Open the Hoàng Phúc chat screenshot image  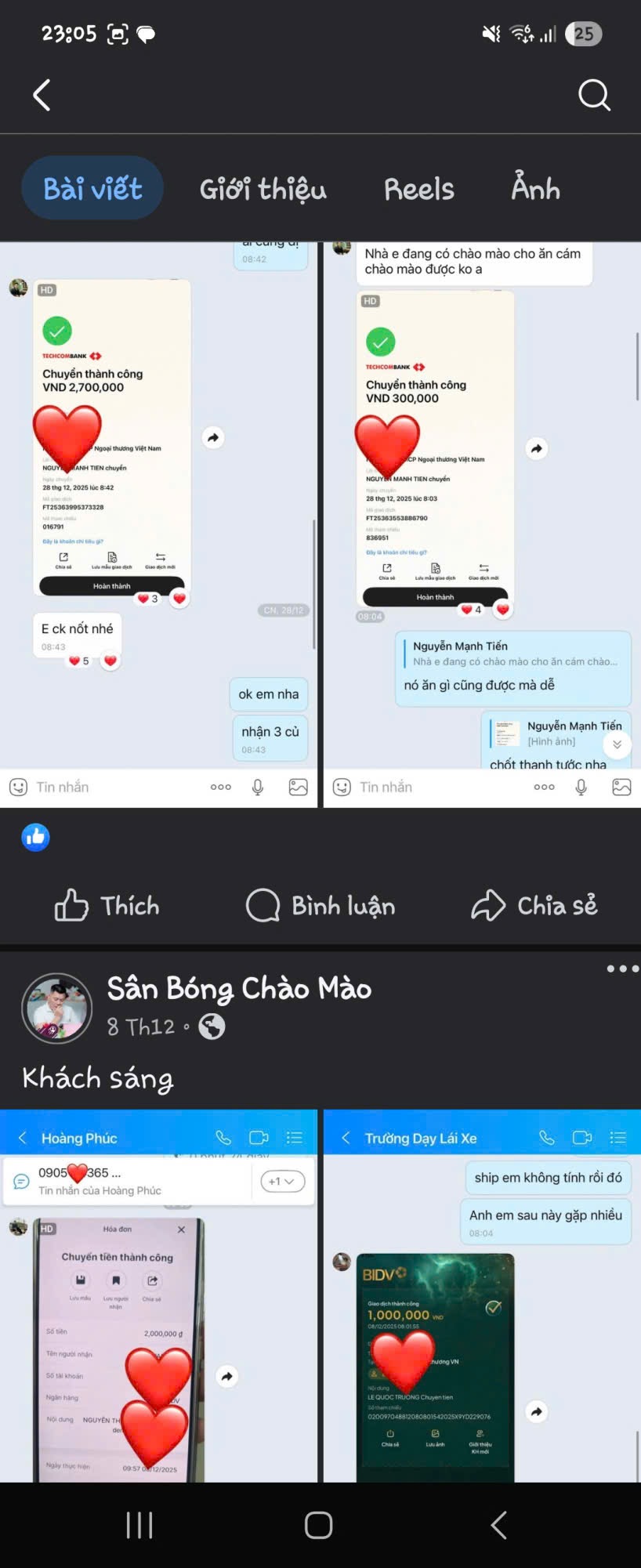tap(158, 1295)
